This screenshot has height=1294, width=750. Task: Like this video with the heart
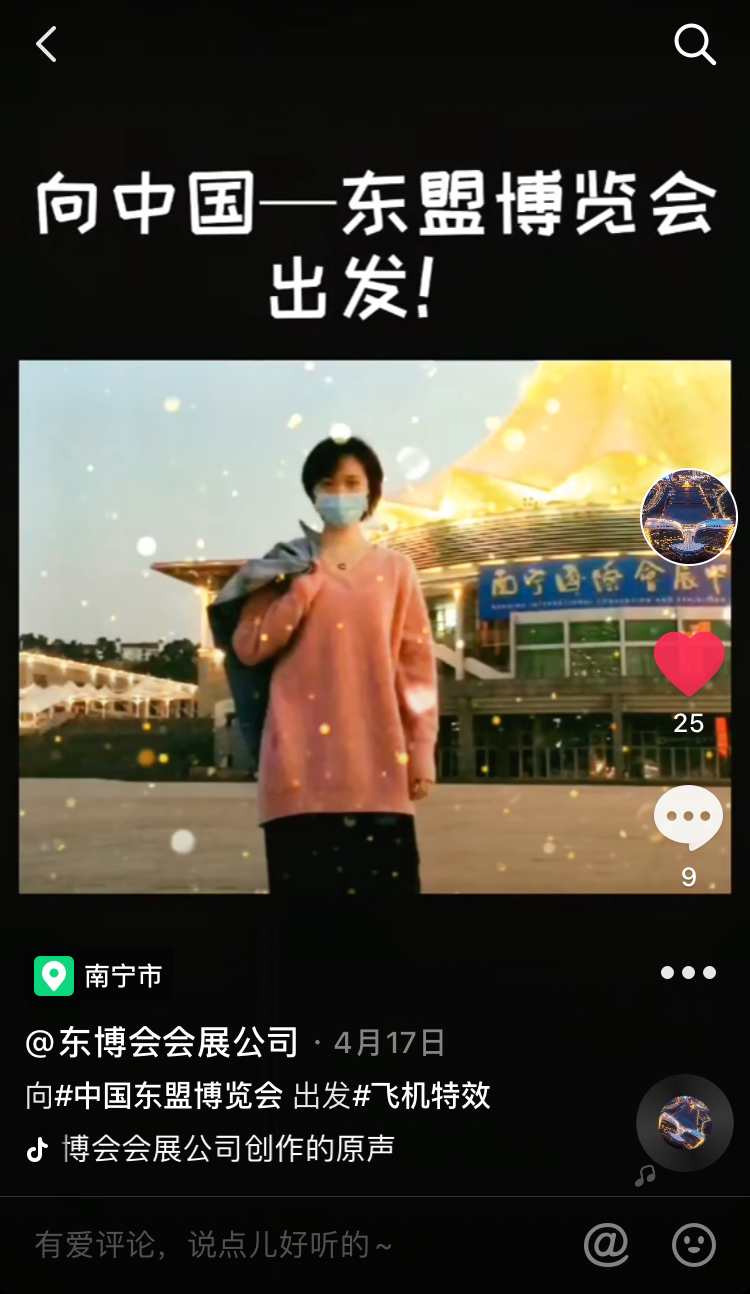(689, 663)
